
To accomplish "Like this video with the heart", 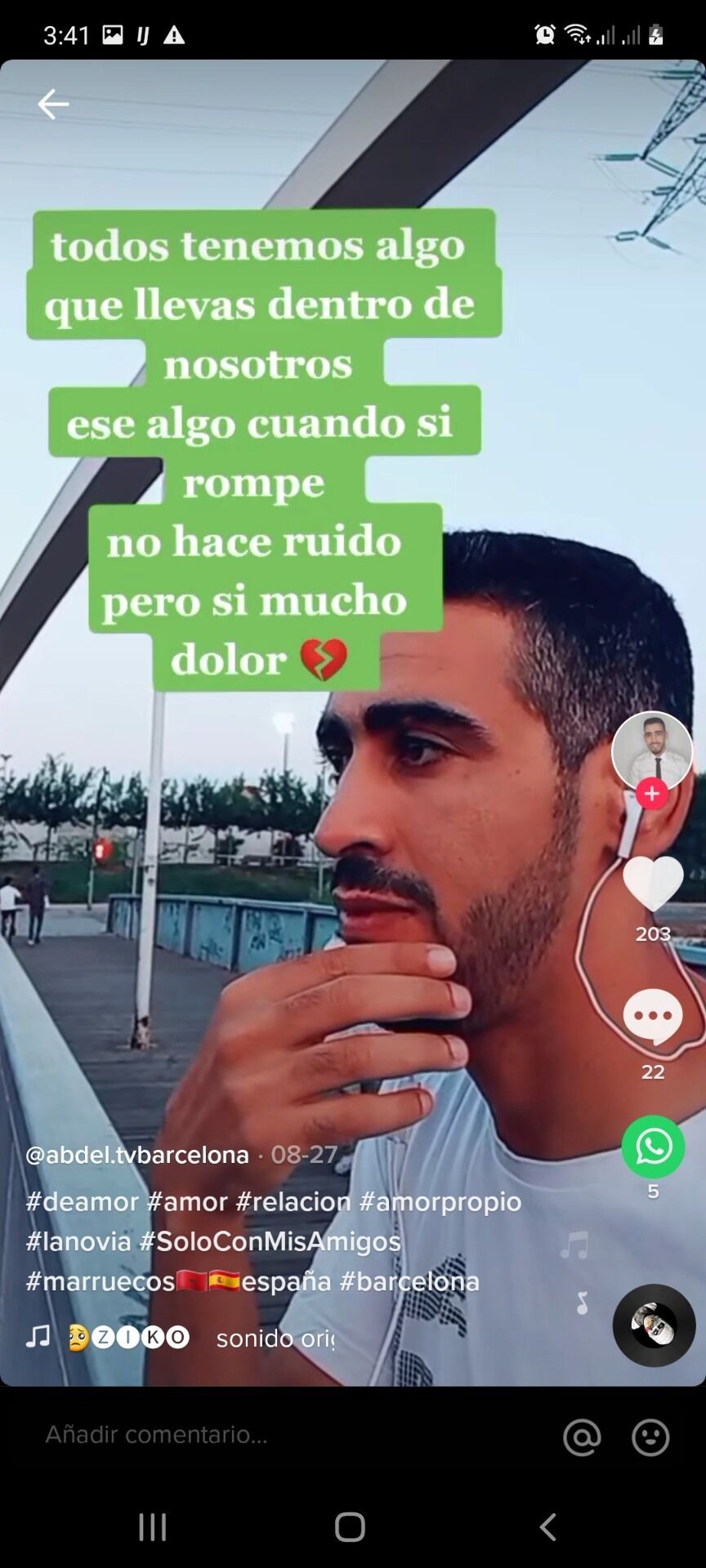I will [653, 883].
